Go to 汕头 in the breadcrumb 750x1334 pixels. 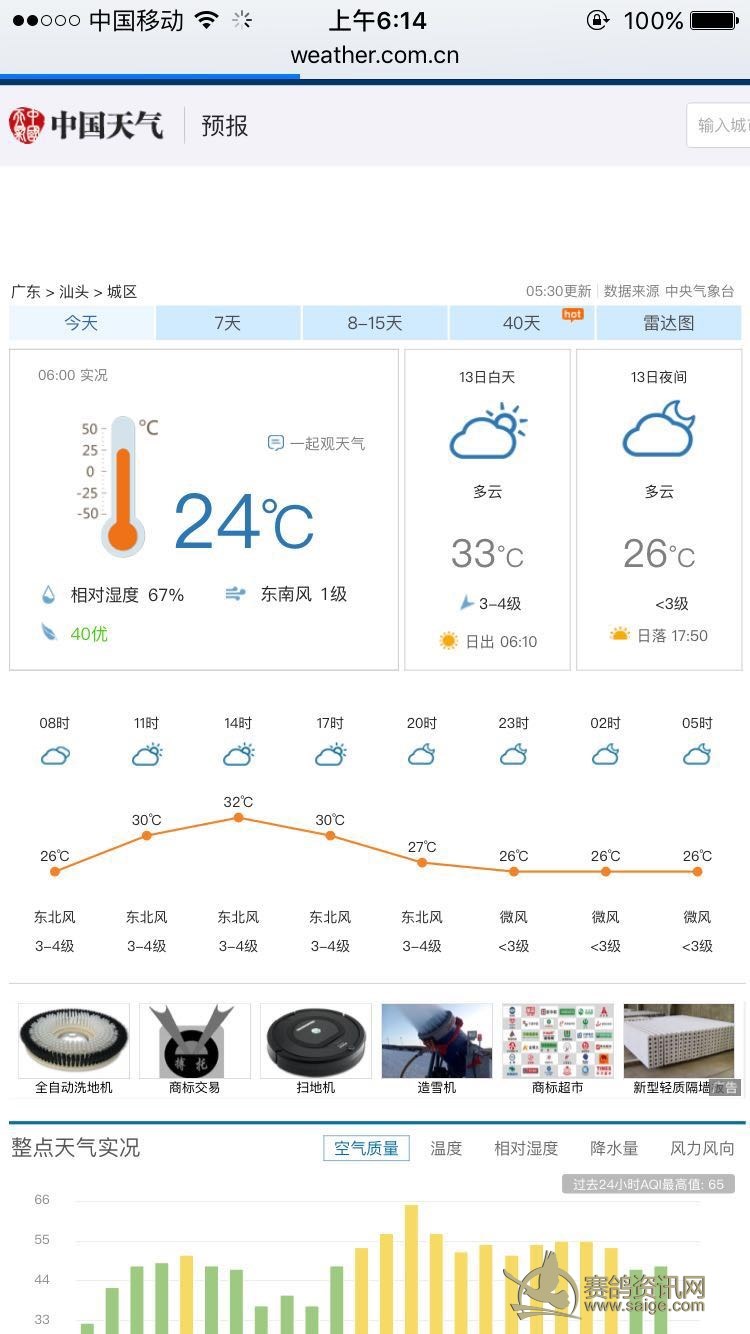[74, 292]
